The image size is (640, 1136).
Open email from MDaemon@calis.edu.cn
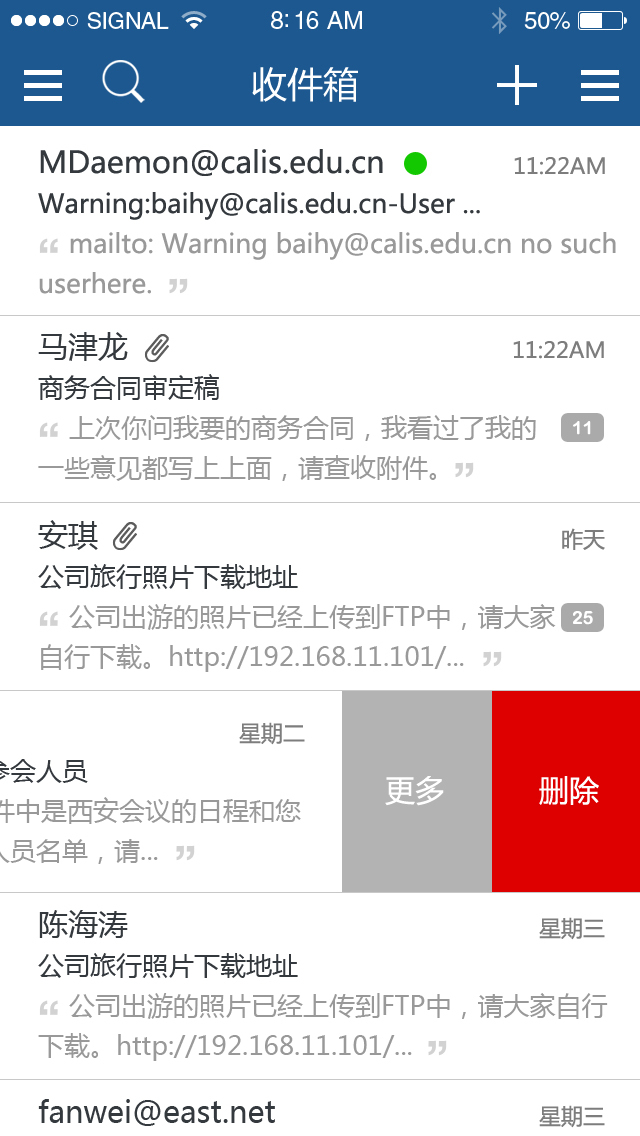[320, 222]
